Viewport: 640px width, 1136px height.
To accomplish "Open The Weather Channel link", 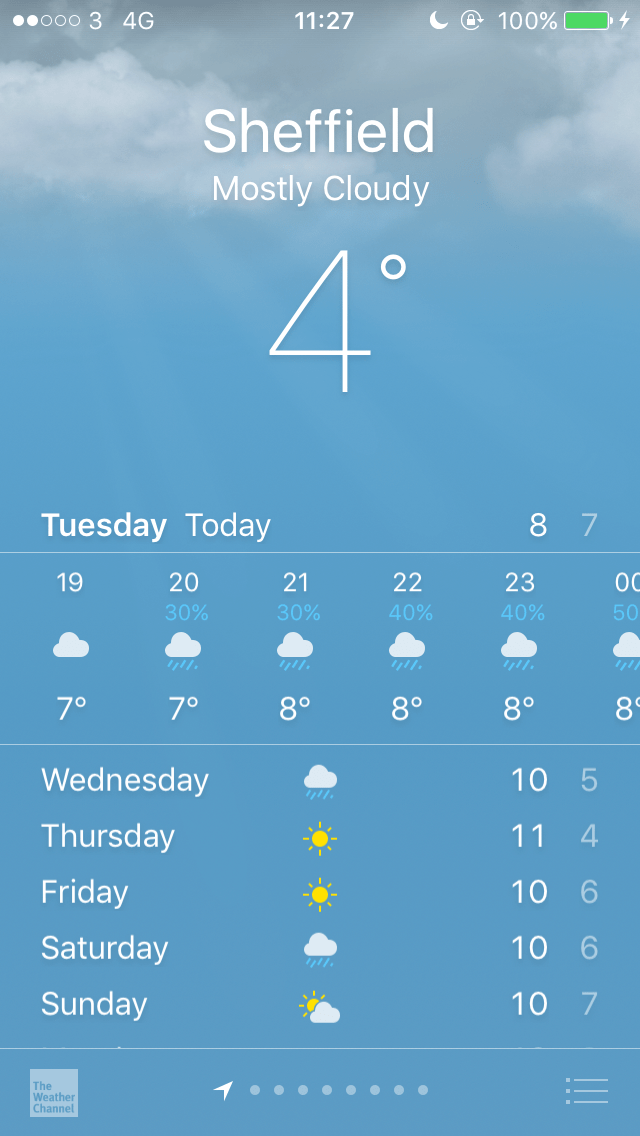I will [x=54, y=1092].
